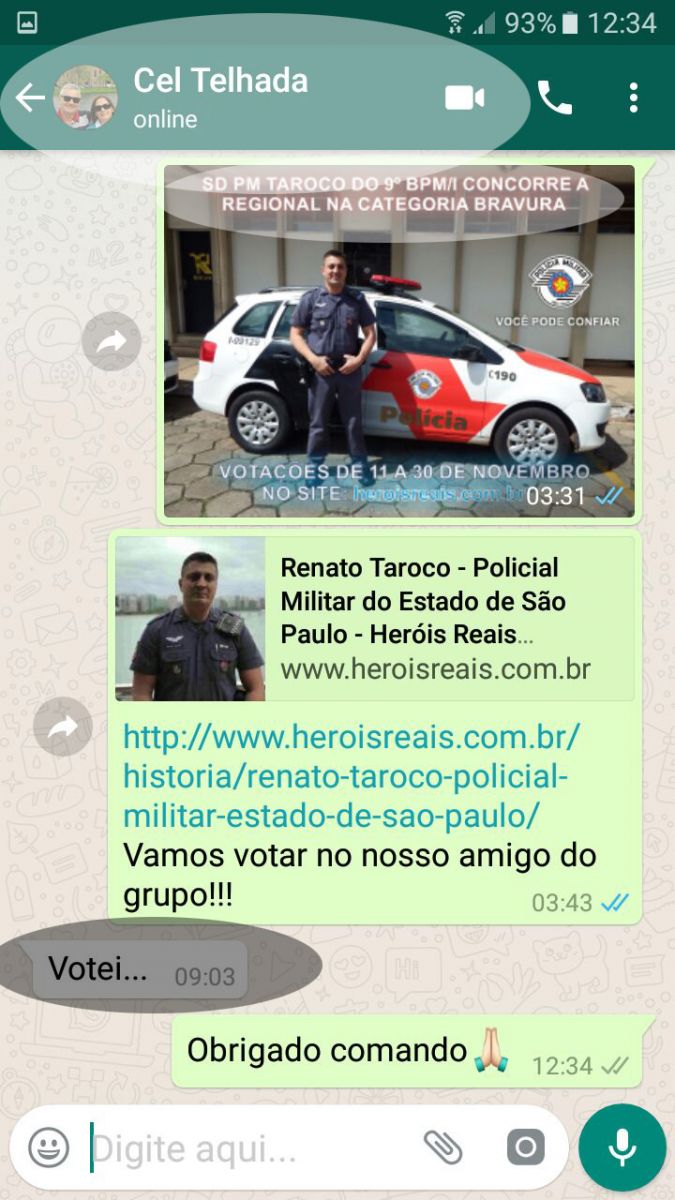The height and width of the screenshot is (1200, 675).
Task: Open the Renato Taroco link preview
Action: 374,618
